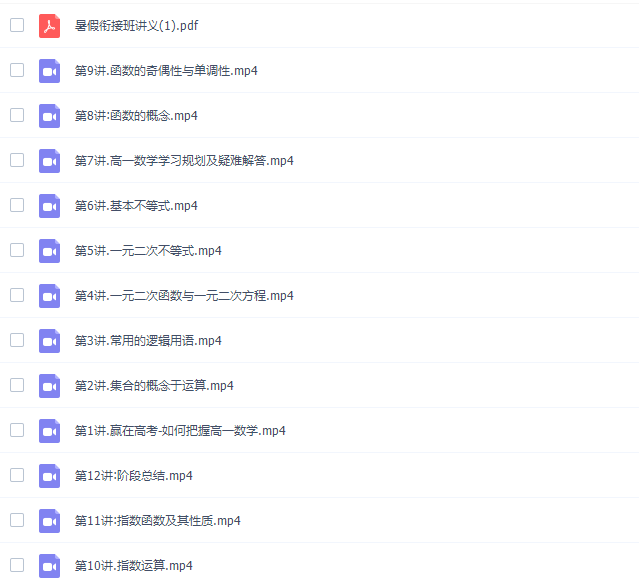The width and height of the screenshot is (639, 581).
Task: Open 第1讲.赢在高考 video
Action: 180,431
